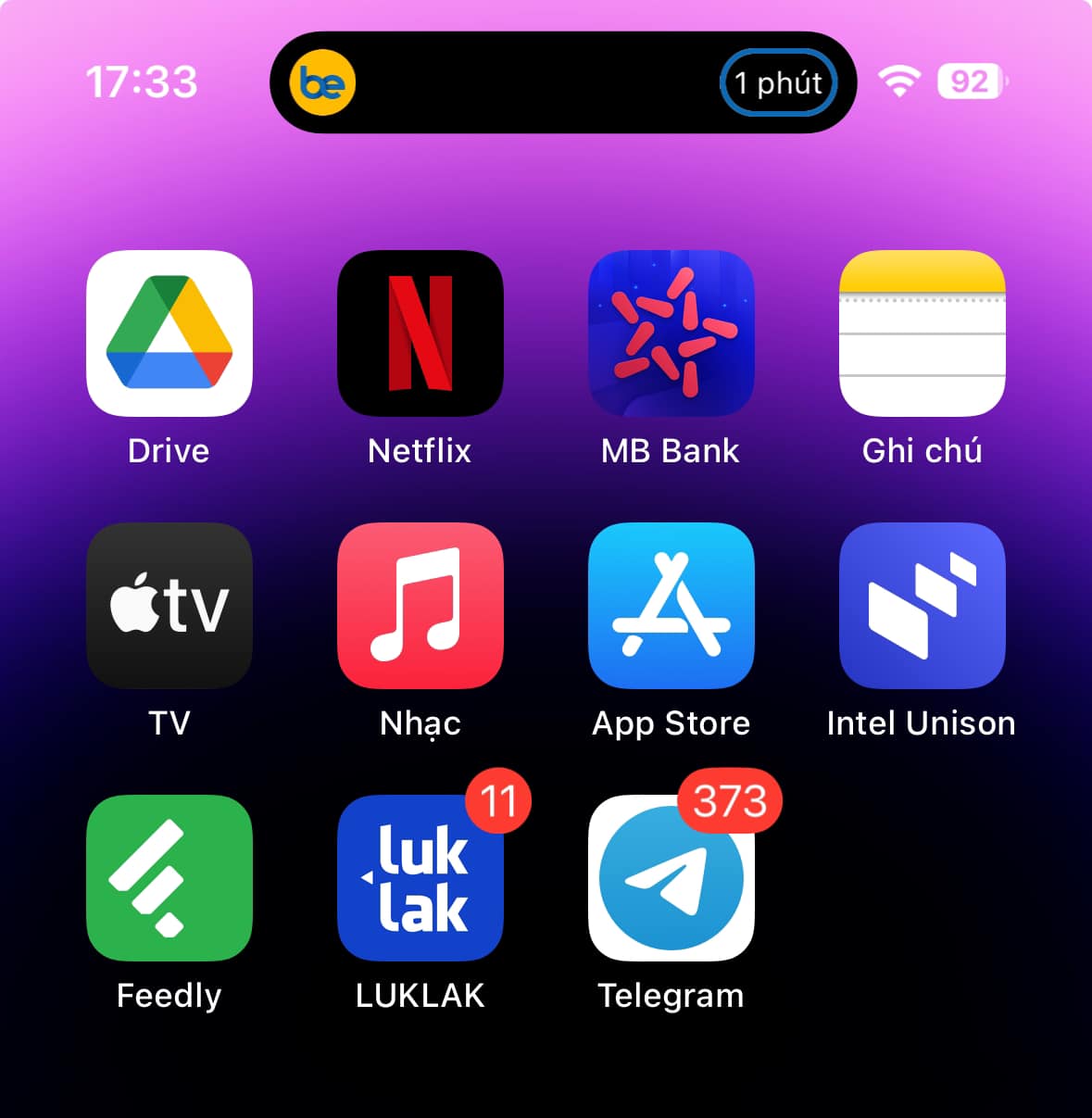Tap the be live activity in Dynamic Island
1092x1118 pixels.
click(562, 82)
